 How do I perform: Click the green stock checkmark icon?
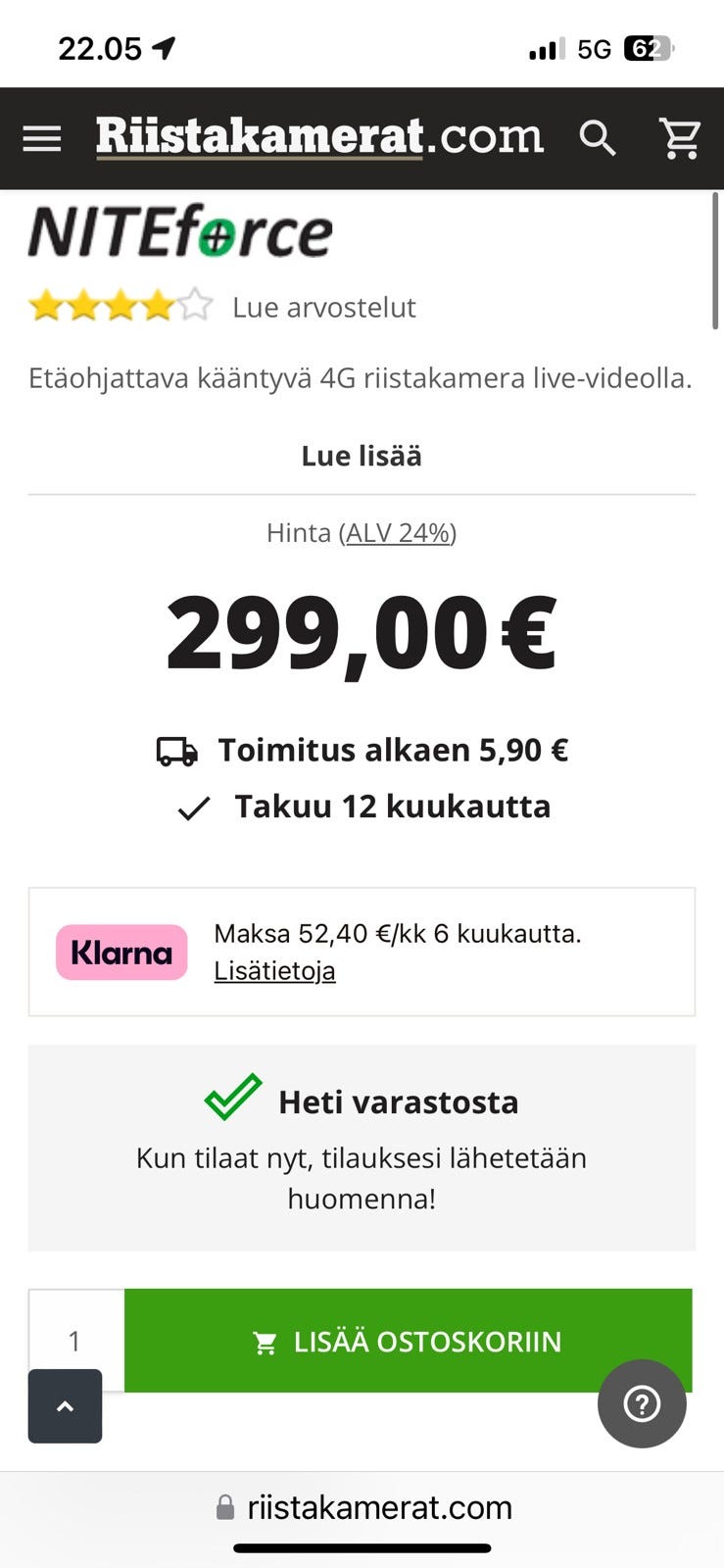coord(231,1096)
